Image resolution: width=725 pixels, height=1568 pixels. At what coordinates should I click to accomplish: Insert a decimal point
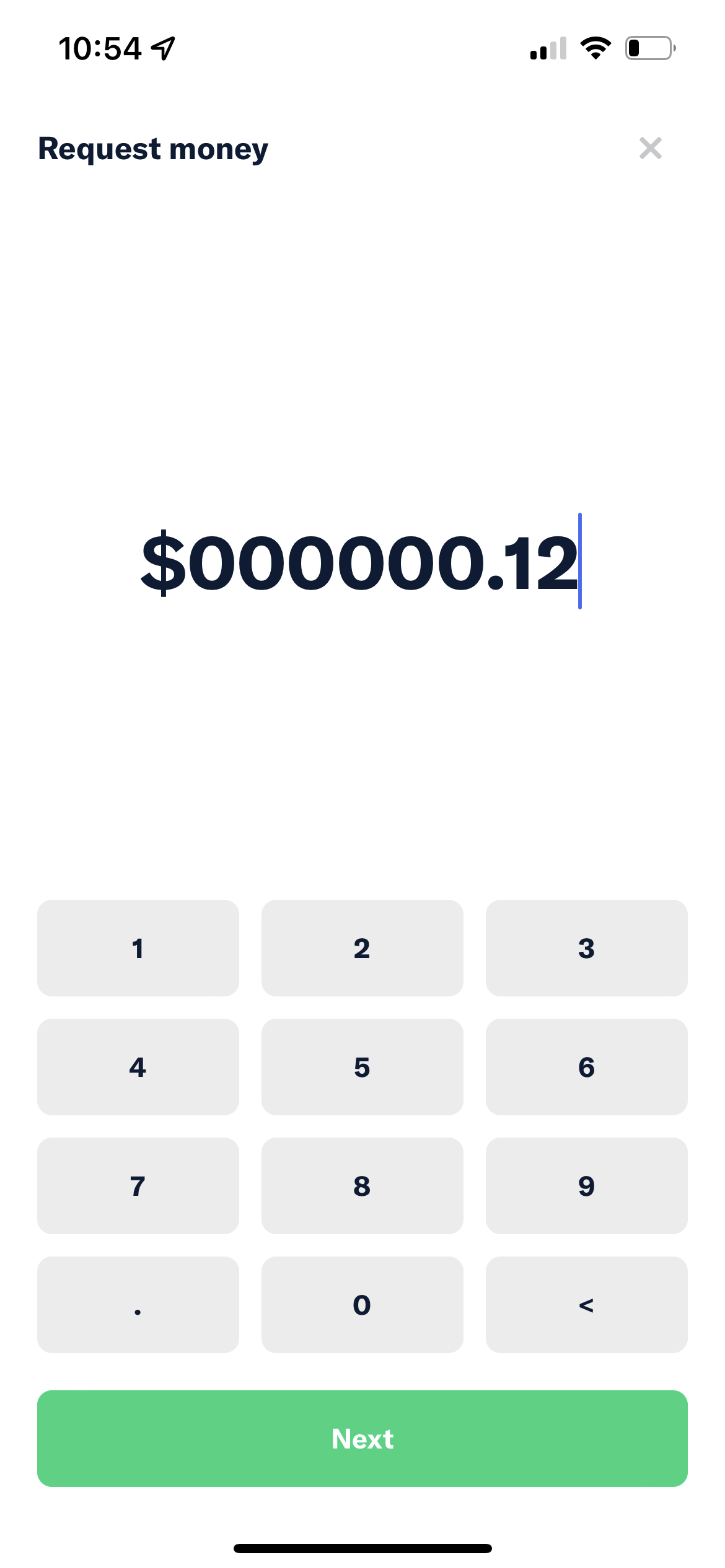(x=138, y=1305)
